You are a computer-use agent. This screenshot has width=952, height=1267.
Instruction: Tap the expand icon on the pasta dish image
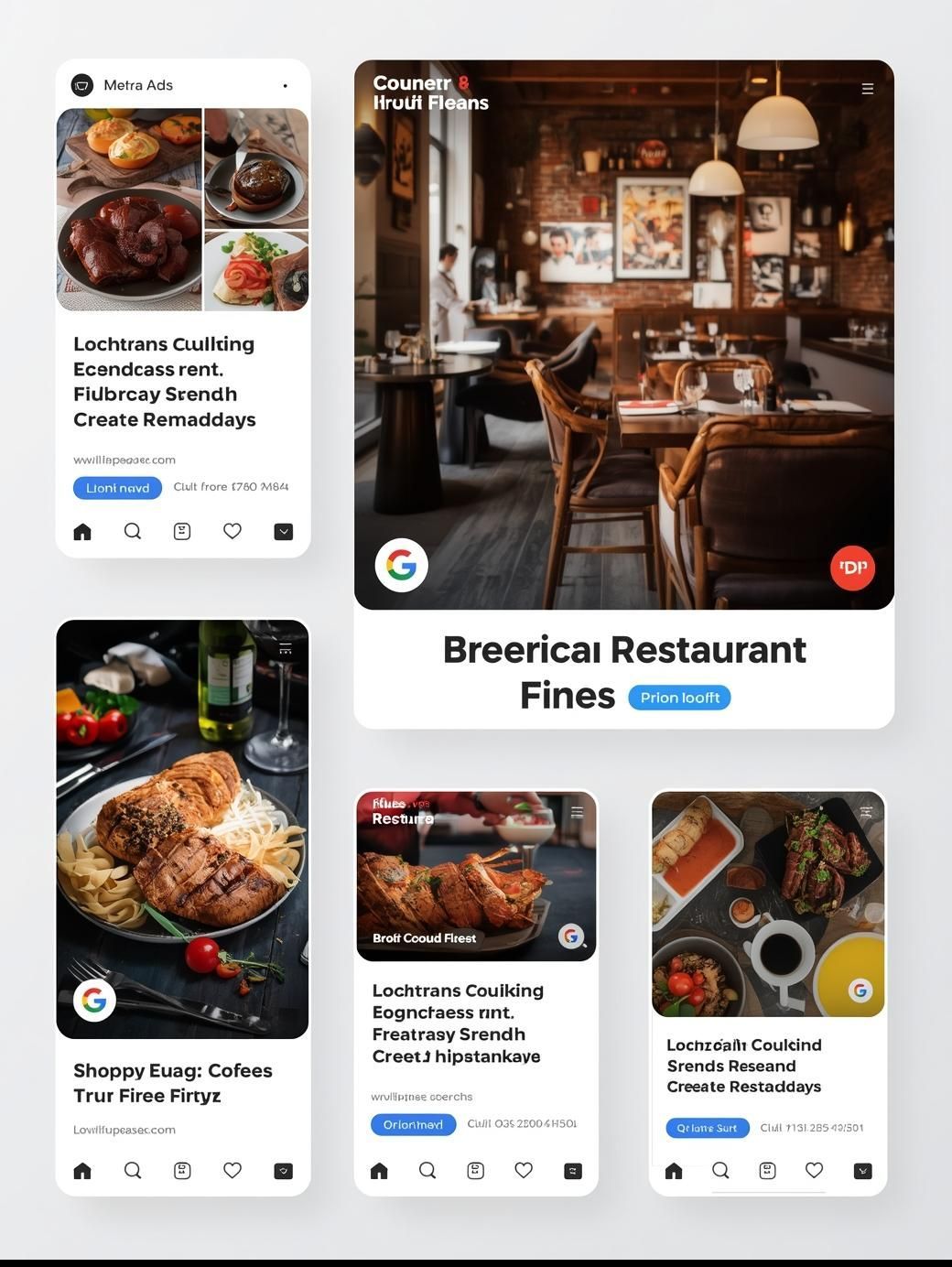(285, 647)
